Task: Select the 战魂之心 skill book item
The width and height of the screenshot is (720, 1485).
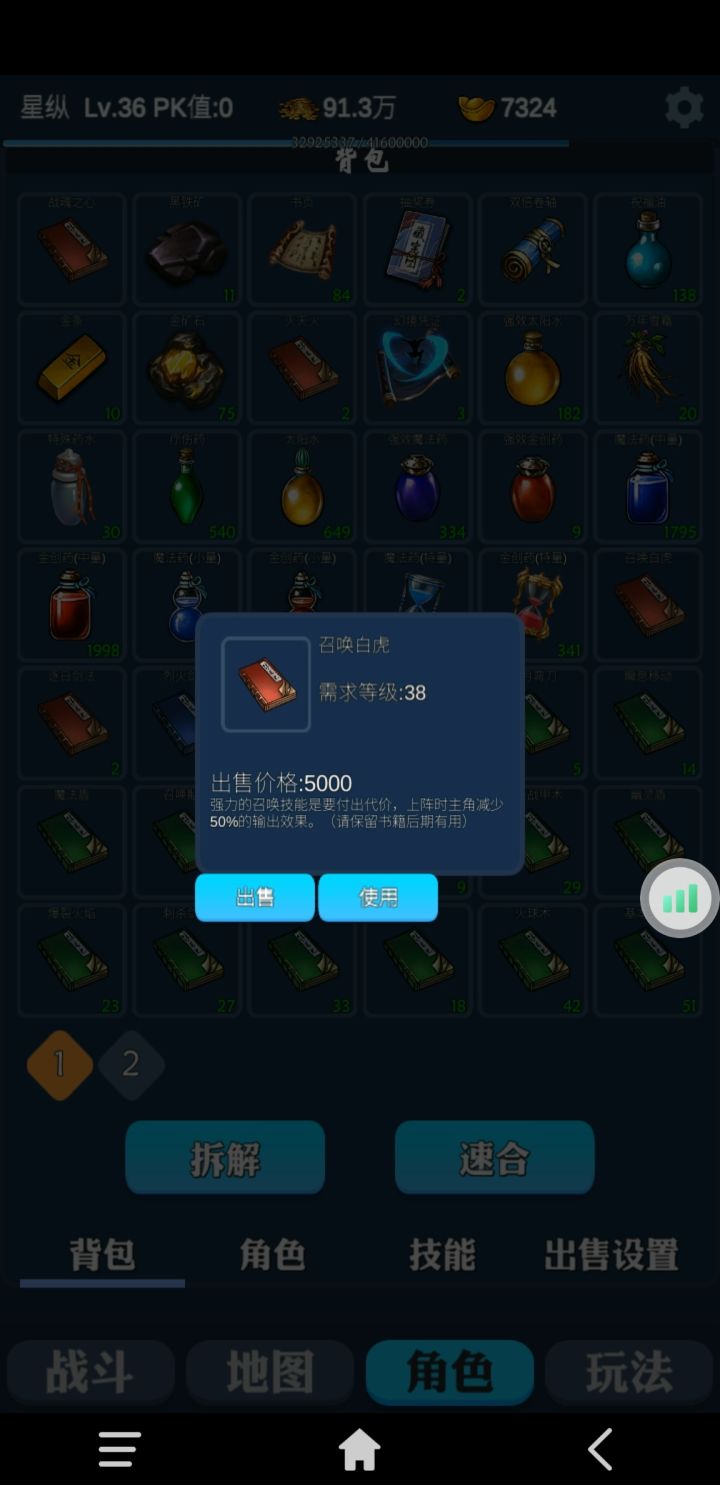Action: tap(71, 248)
